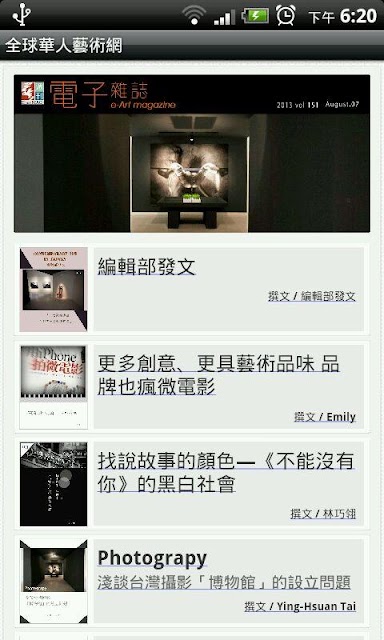Screen dimensions: 384x640
Task: Open the Photograpy article thumbnail
Action: pos(53,582)
